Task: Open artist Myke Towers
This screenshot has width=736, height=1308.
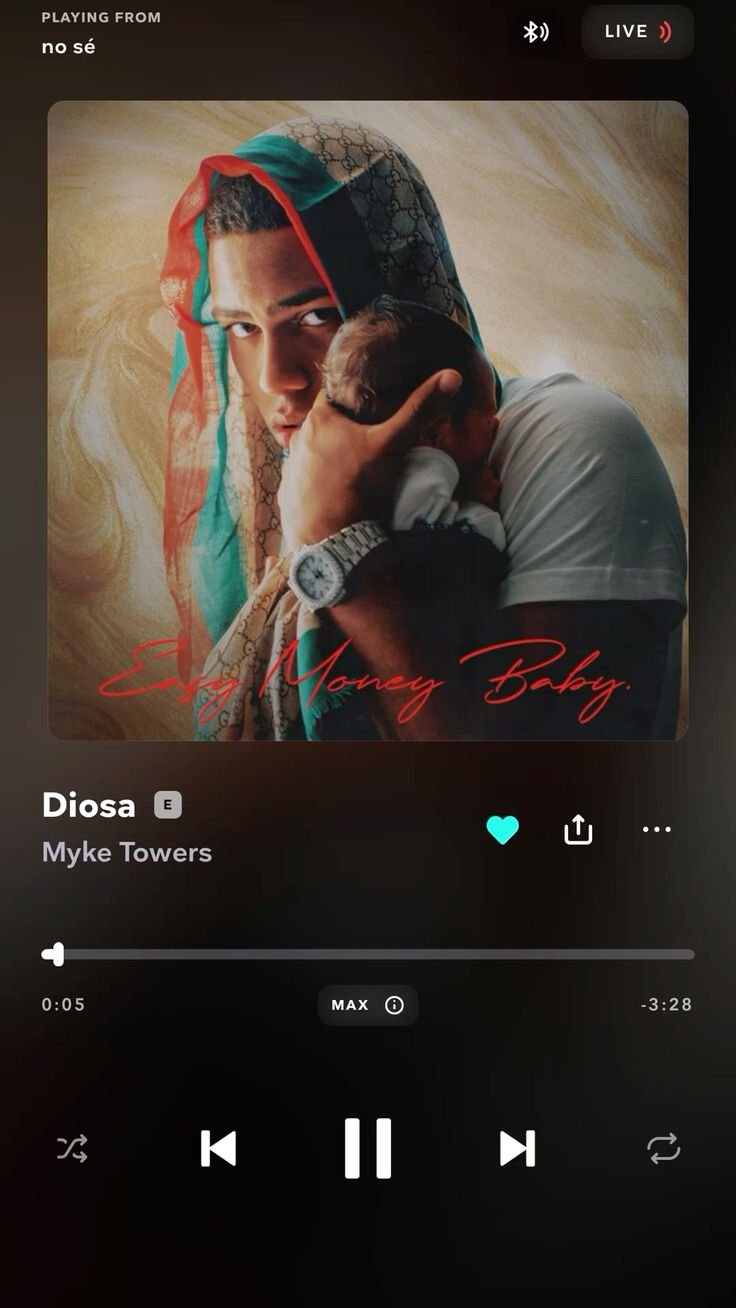Action: click(127, 853)
